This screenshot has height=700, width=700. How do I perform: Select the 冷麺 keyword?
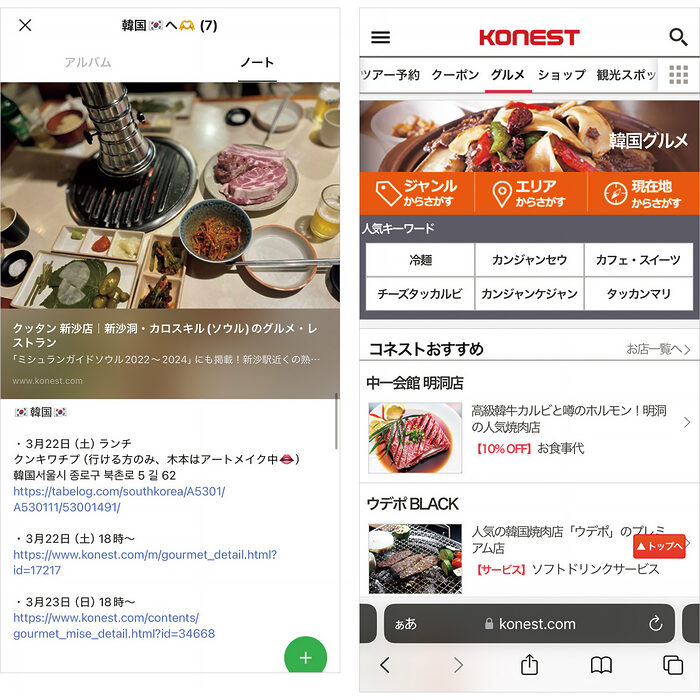click(420, 260)
